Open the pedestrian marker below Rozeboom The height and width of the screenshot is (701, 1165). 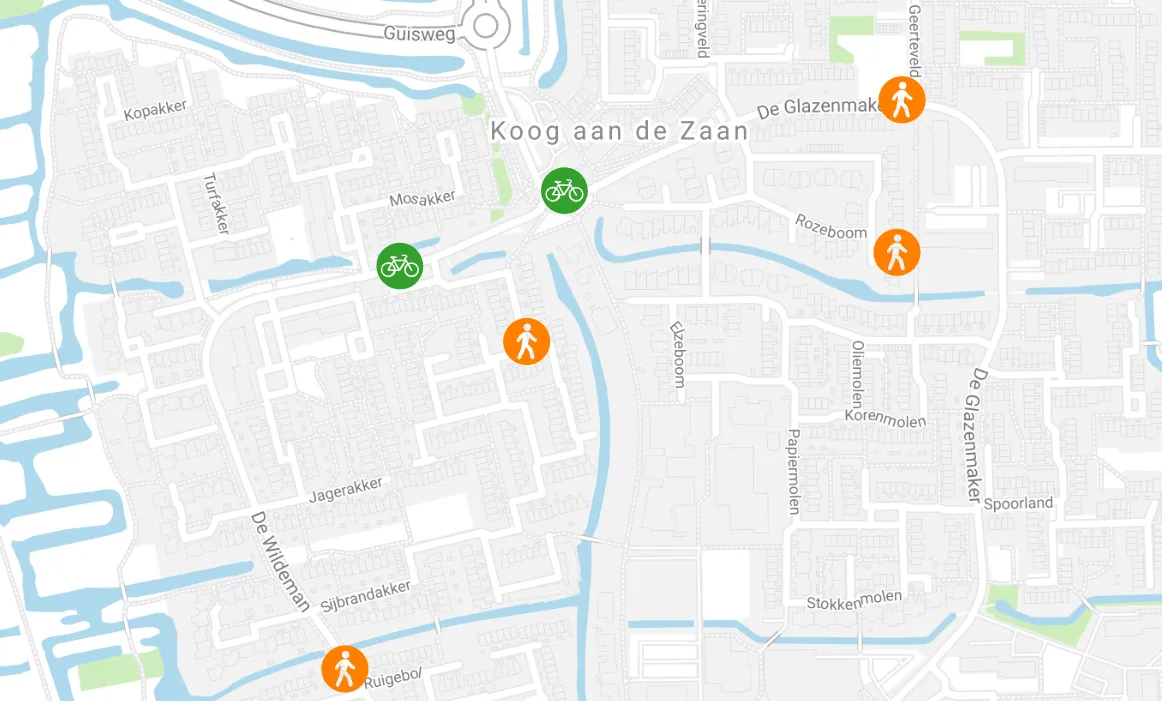pos(897,251)
